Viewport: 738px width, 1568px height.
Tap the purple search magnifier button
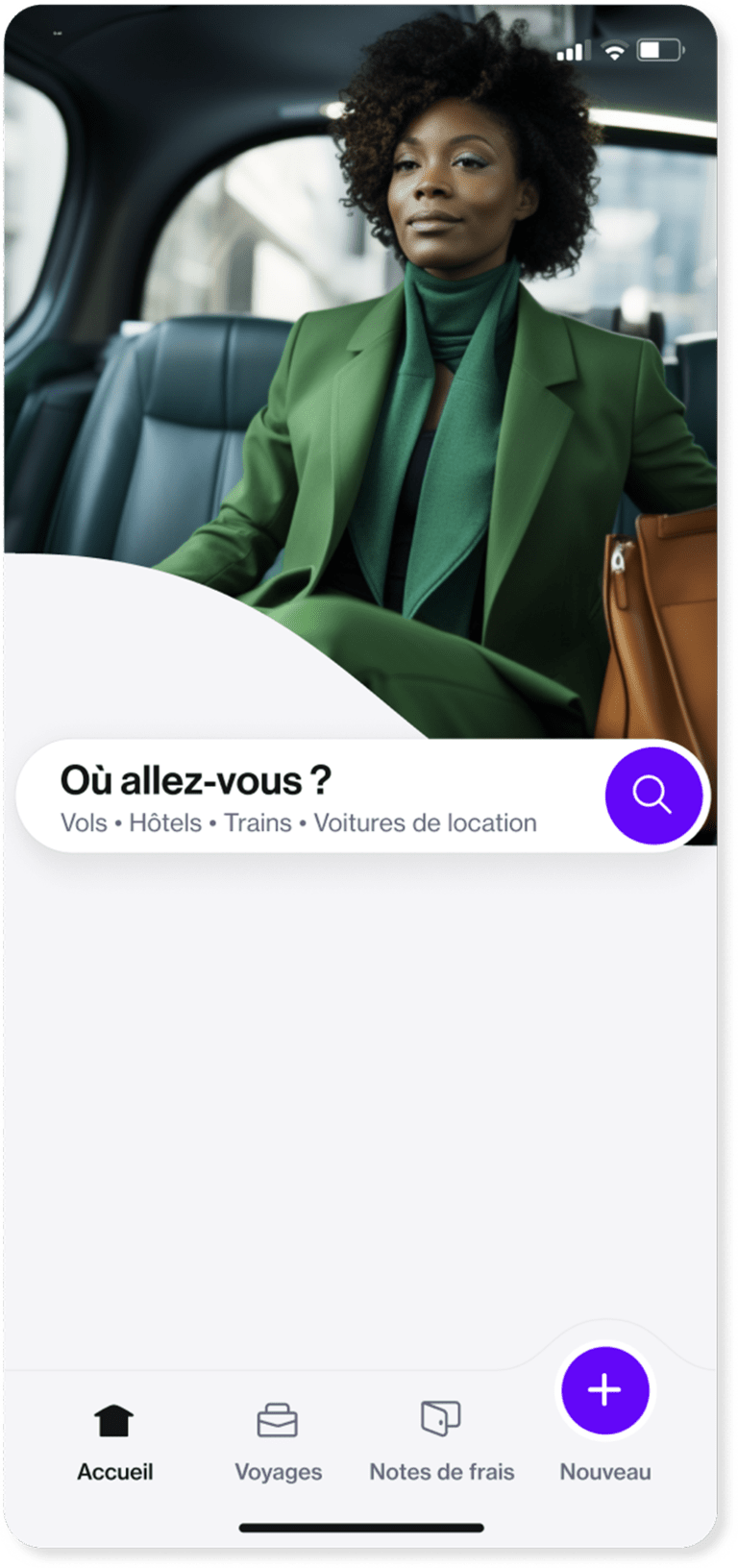(x=652, y=796)
